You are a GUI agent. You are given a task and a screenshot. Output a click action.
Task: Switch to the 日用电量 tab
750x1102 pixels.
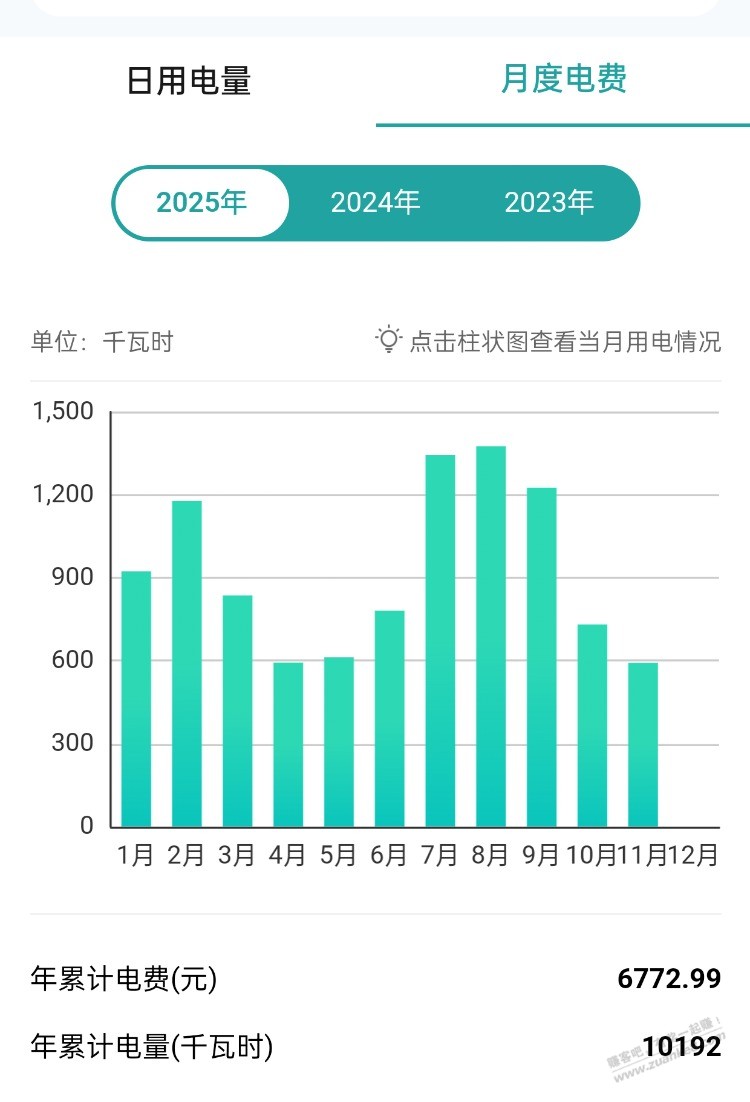(188, 81)
